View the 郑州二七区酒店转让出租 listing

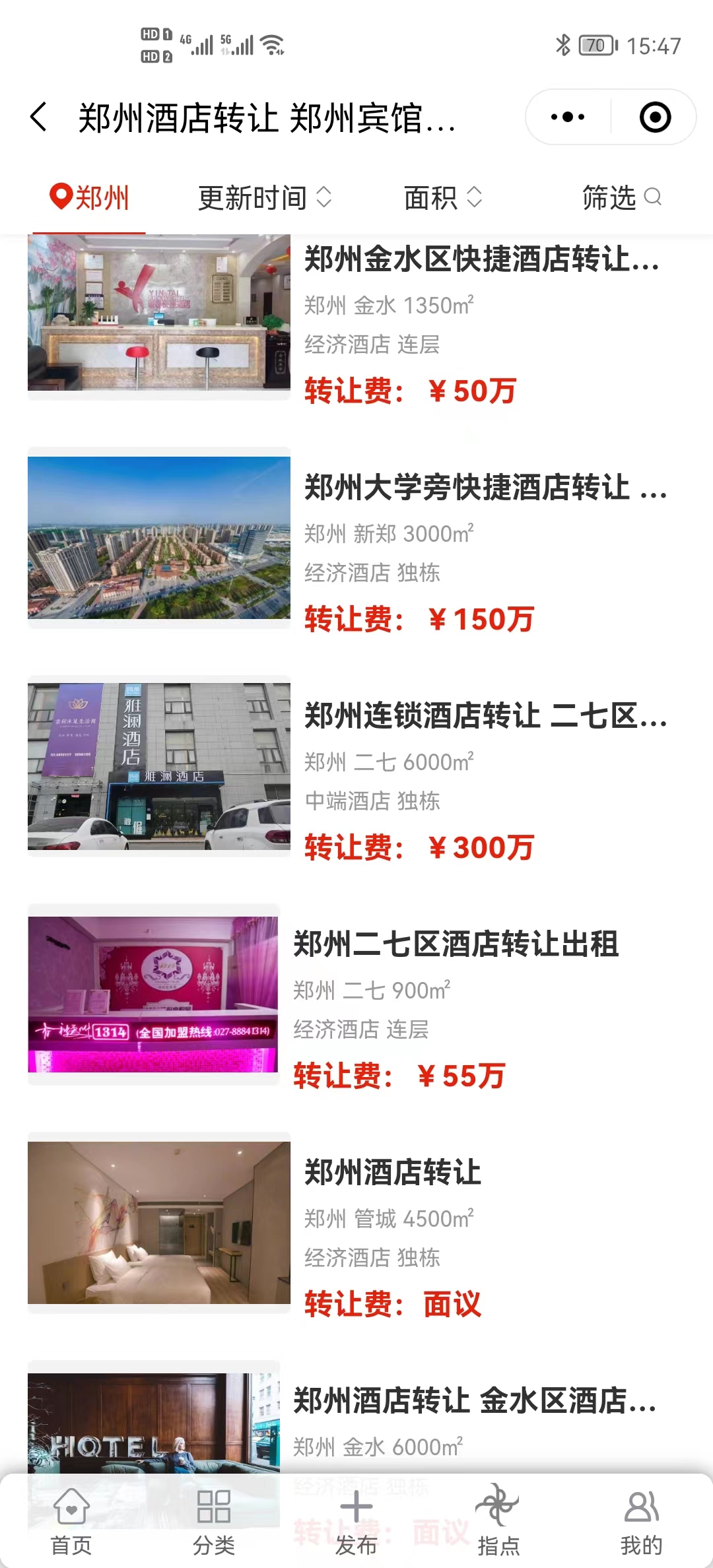(456, 944)
